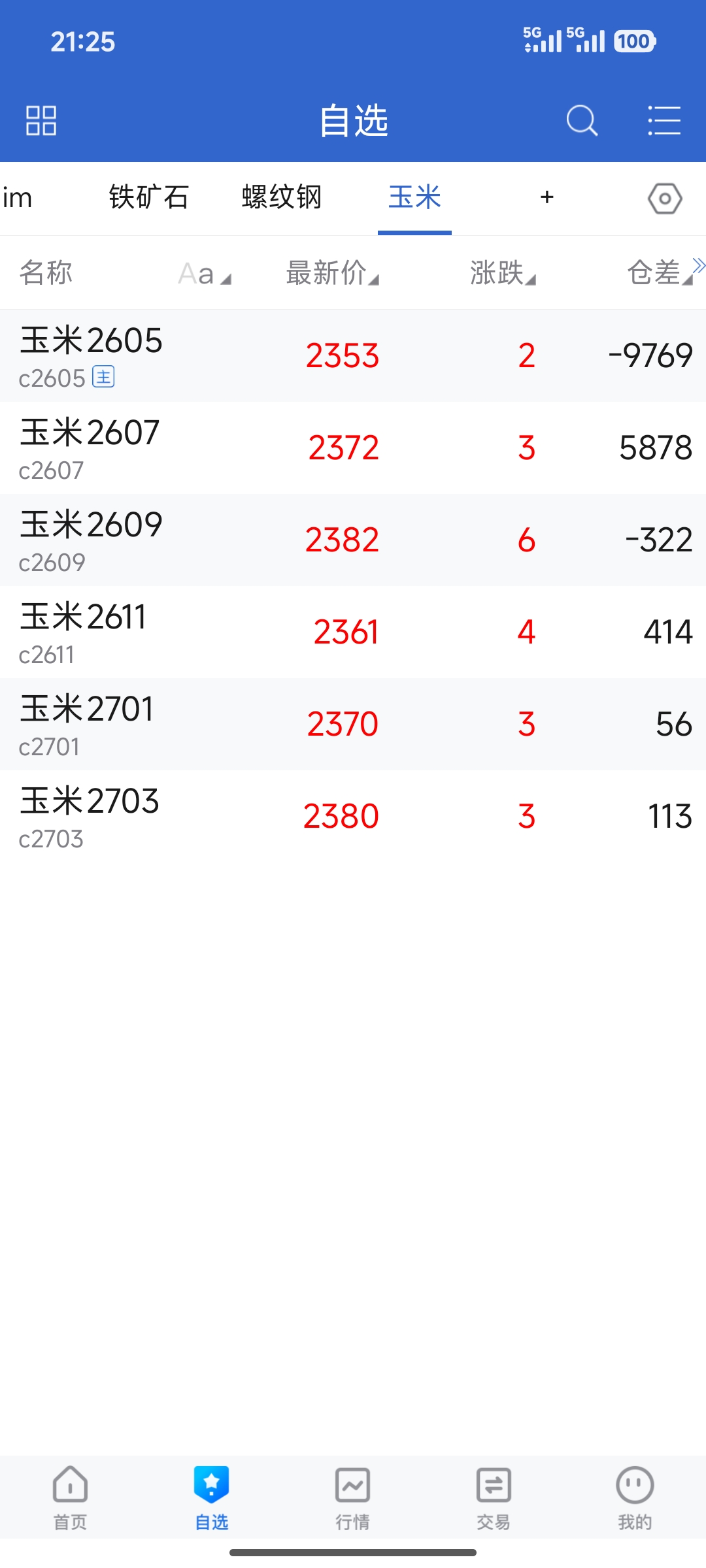This screenshot has width=706, height=1568.
Task: Open watchlist settings hexagon icon
Action: [x=665, y=199]
